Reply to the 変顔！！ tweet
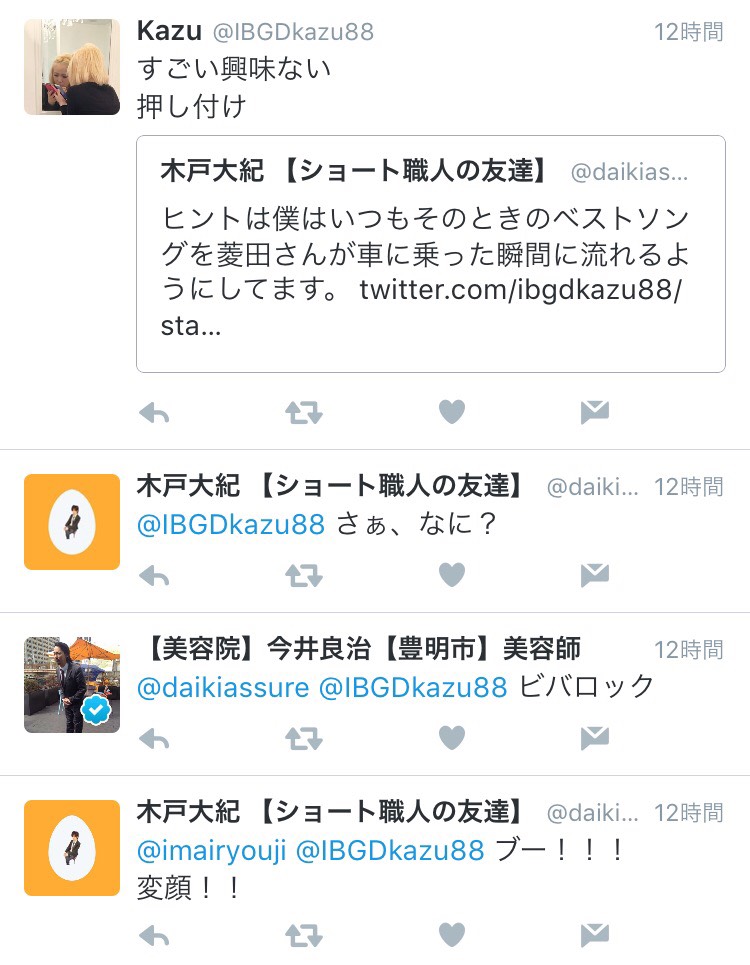This screenshot has width=750, height=965. tap(154, 935)
